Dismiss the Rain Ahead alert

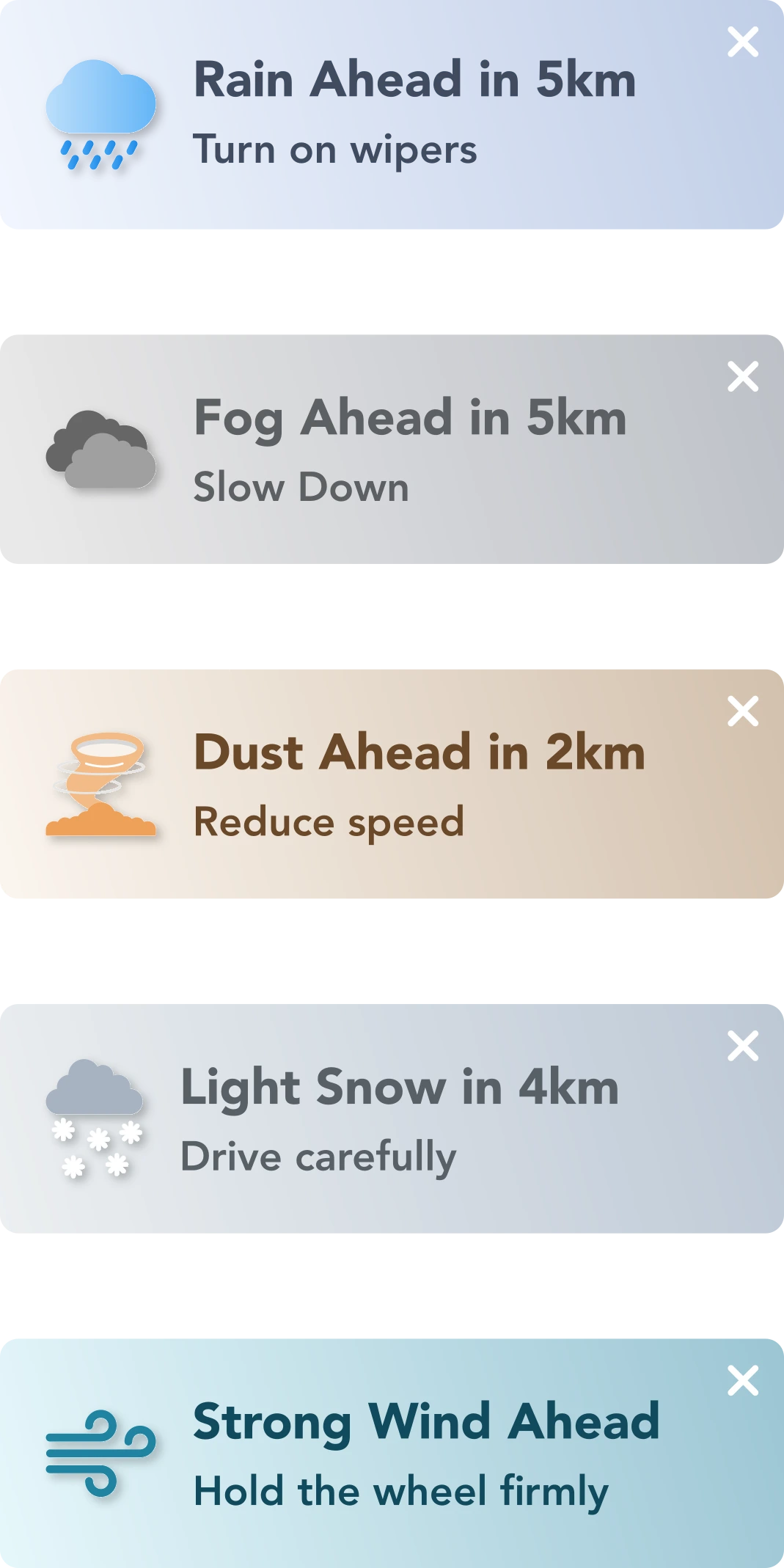tap(743, 42)
